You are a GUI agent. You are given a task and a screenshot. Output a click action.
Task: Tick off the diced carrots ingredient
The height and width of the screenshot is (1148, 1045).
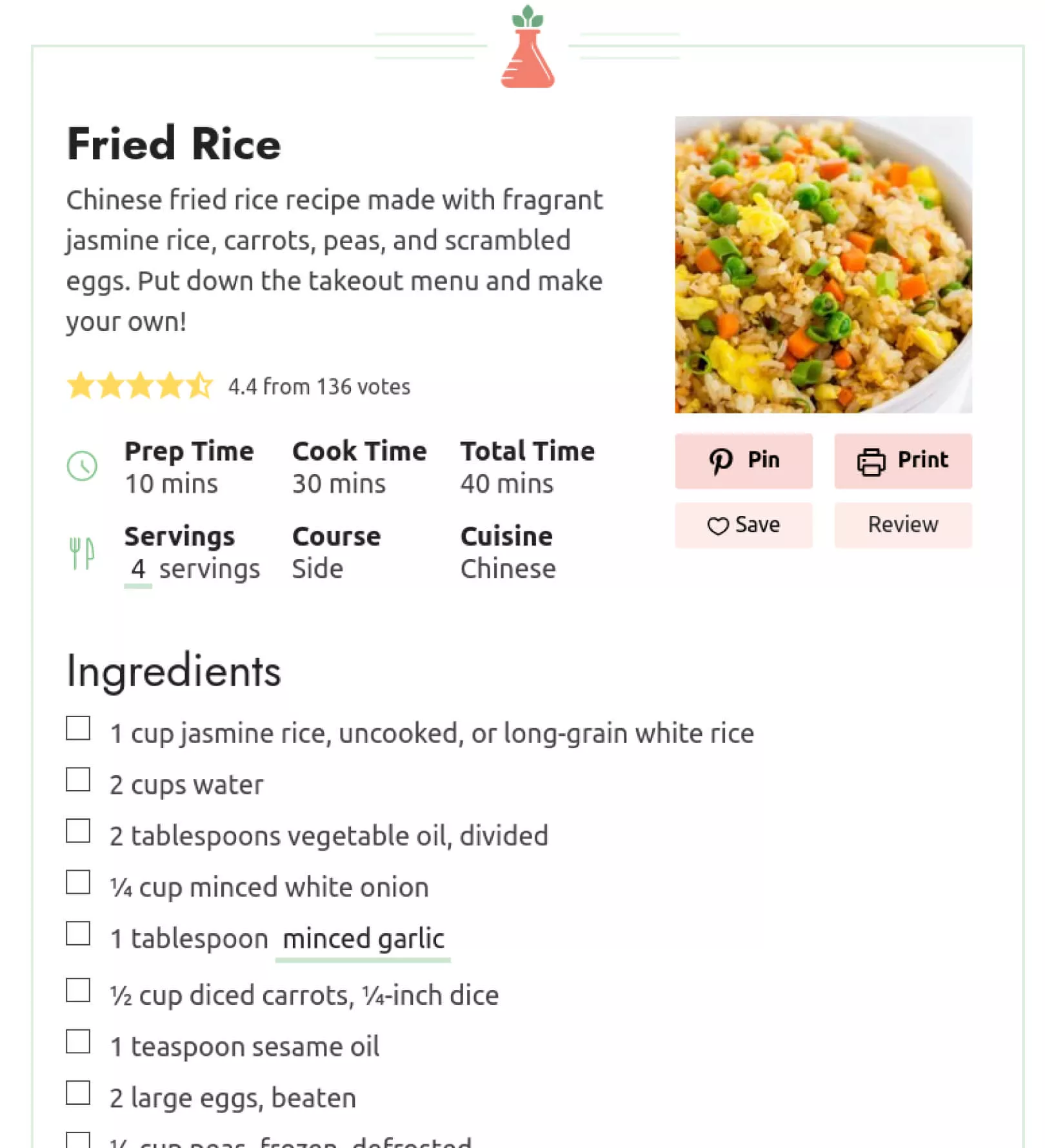pos(78,990)
